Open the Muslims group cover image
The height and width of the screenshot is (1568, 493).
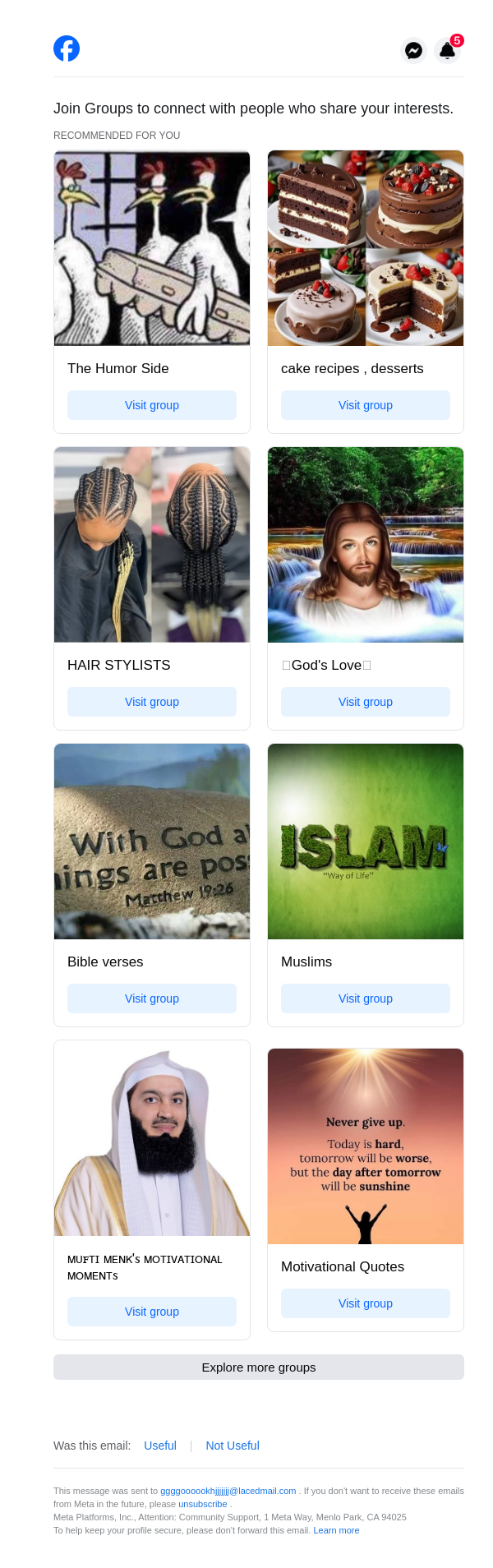pos(366,842)
